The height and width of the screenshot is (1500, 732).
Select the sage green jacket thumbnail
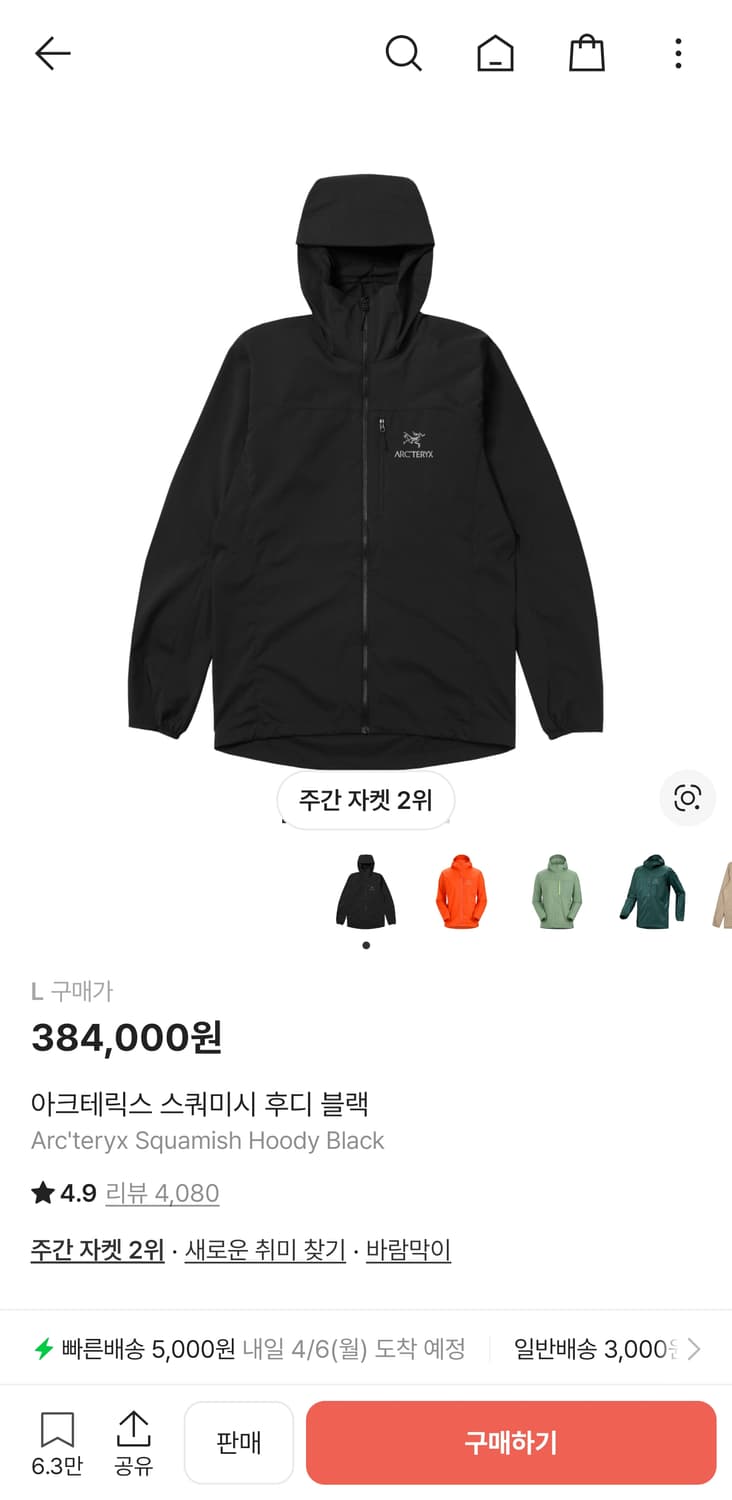click(557, 893)
